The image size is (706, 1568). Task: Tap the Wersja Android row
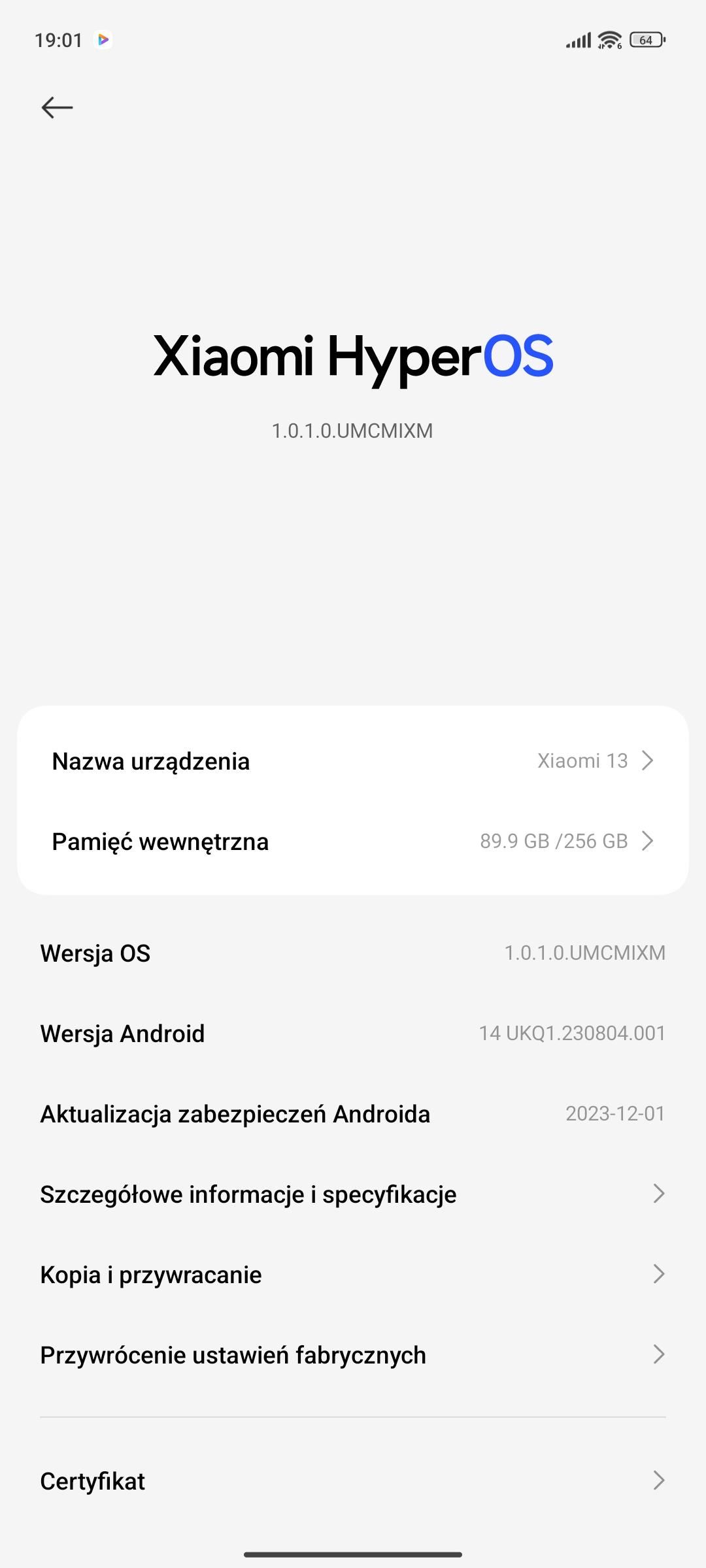[353, 1034]
